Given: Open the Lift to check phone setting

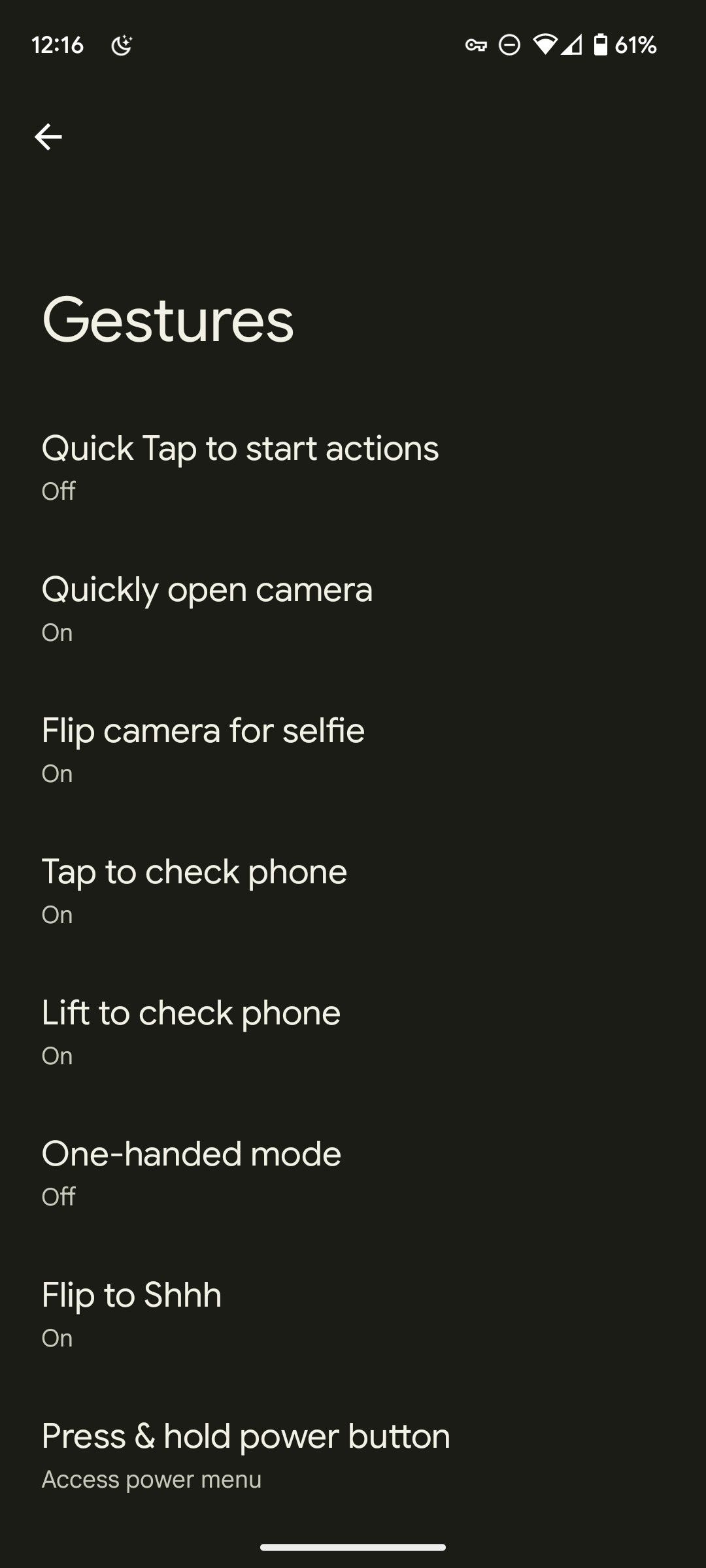Looking at the screenshot, I should tap(192, 1030).
